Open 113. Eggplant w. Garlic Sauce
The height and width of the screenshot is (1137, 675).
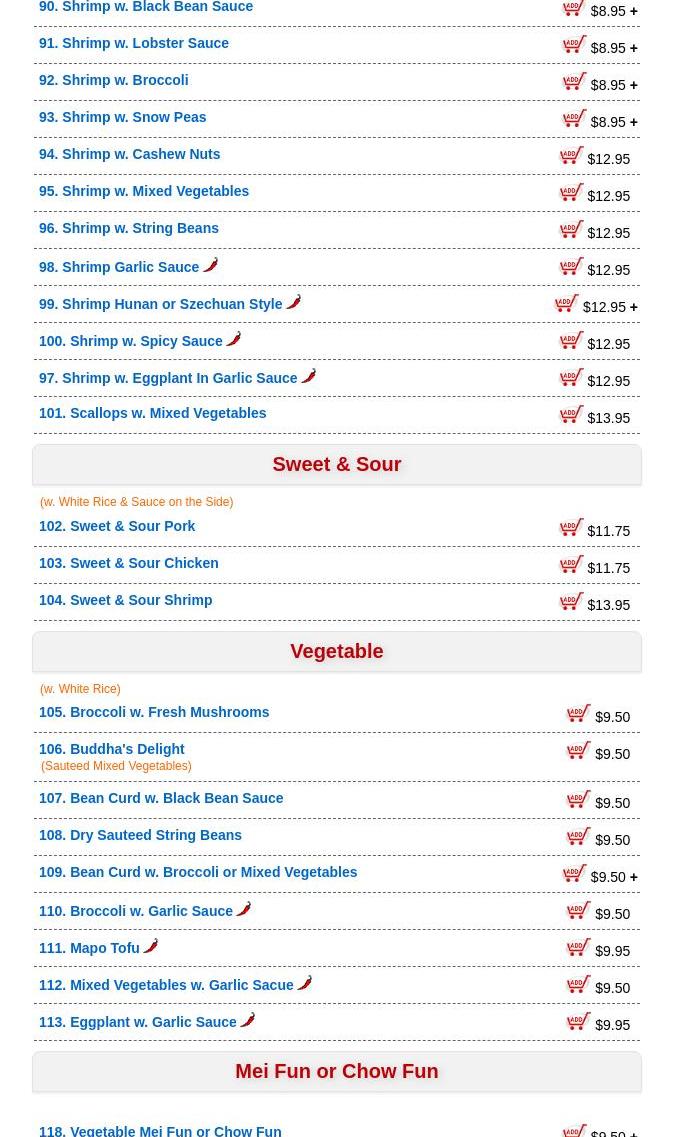[137, 1022]
